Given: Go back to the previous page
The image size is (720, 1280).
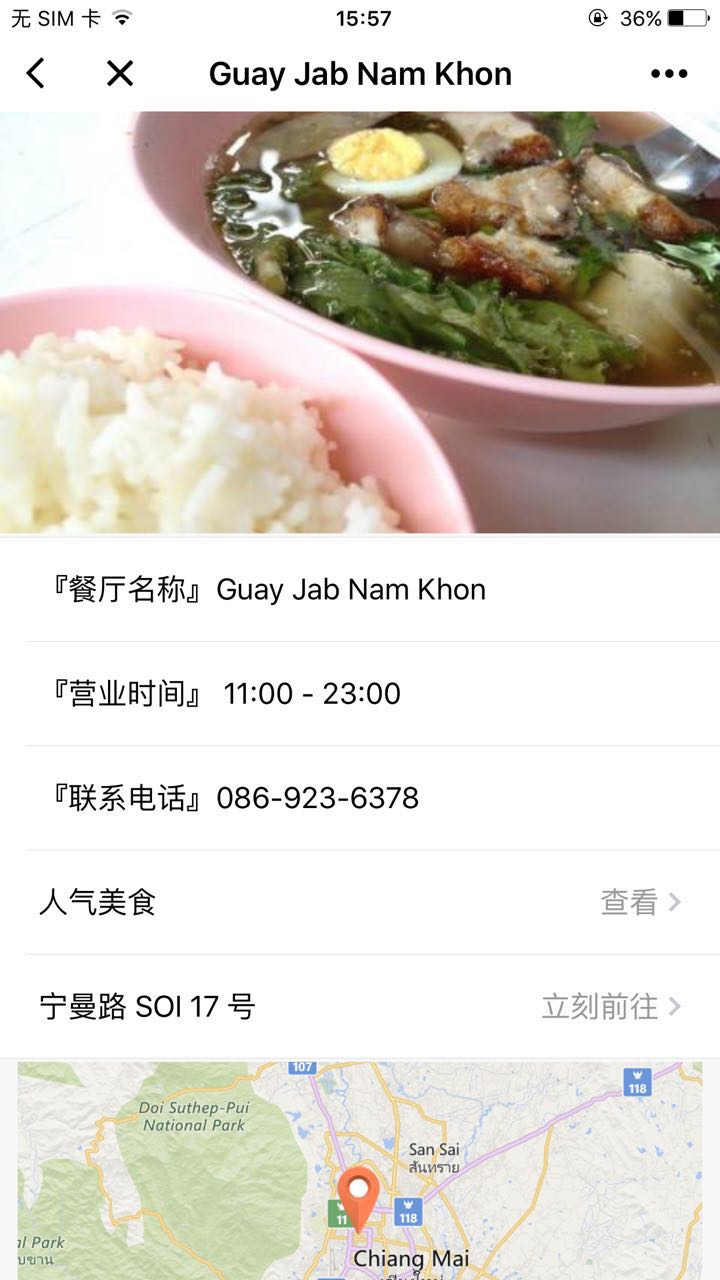Looking at the screenshot, I should point(36,73).
